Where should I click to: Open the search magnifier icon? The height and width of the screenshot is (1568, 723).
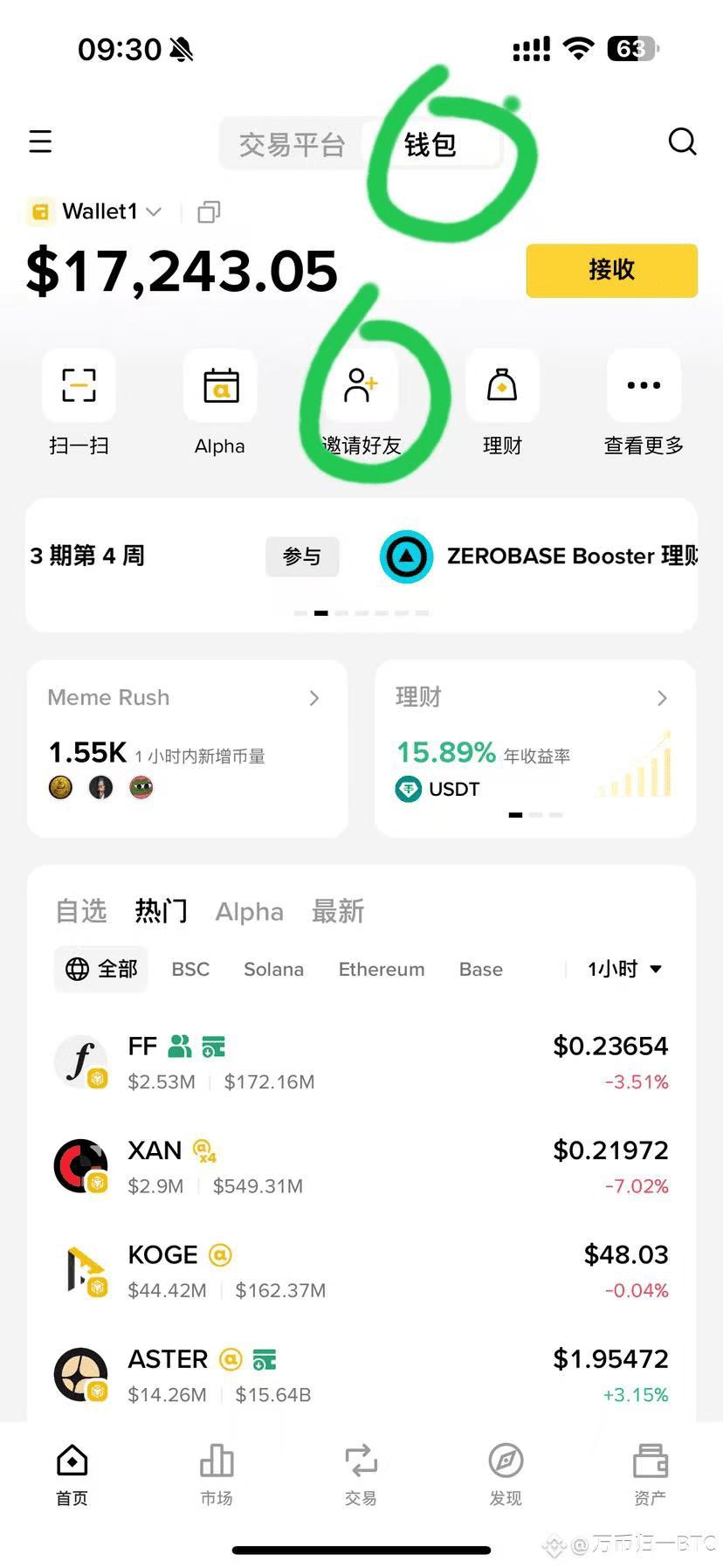682,142
